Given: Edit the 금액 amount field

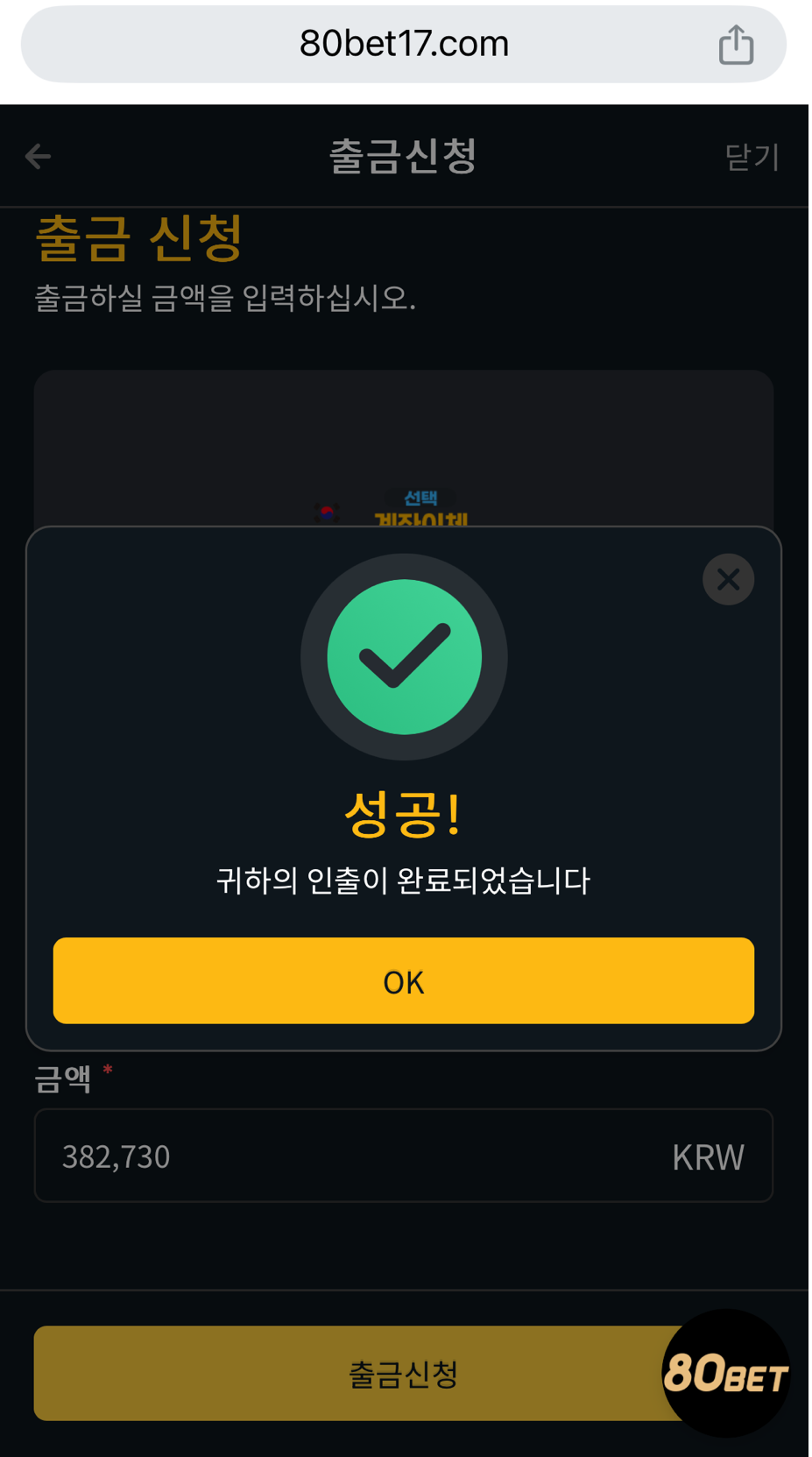Looking at the screenshot, I should pos(350,1156).
